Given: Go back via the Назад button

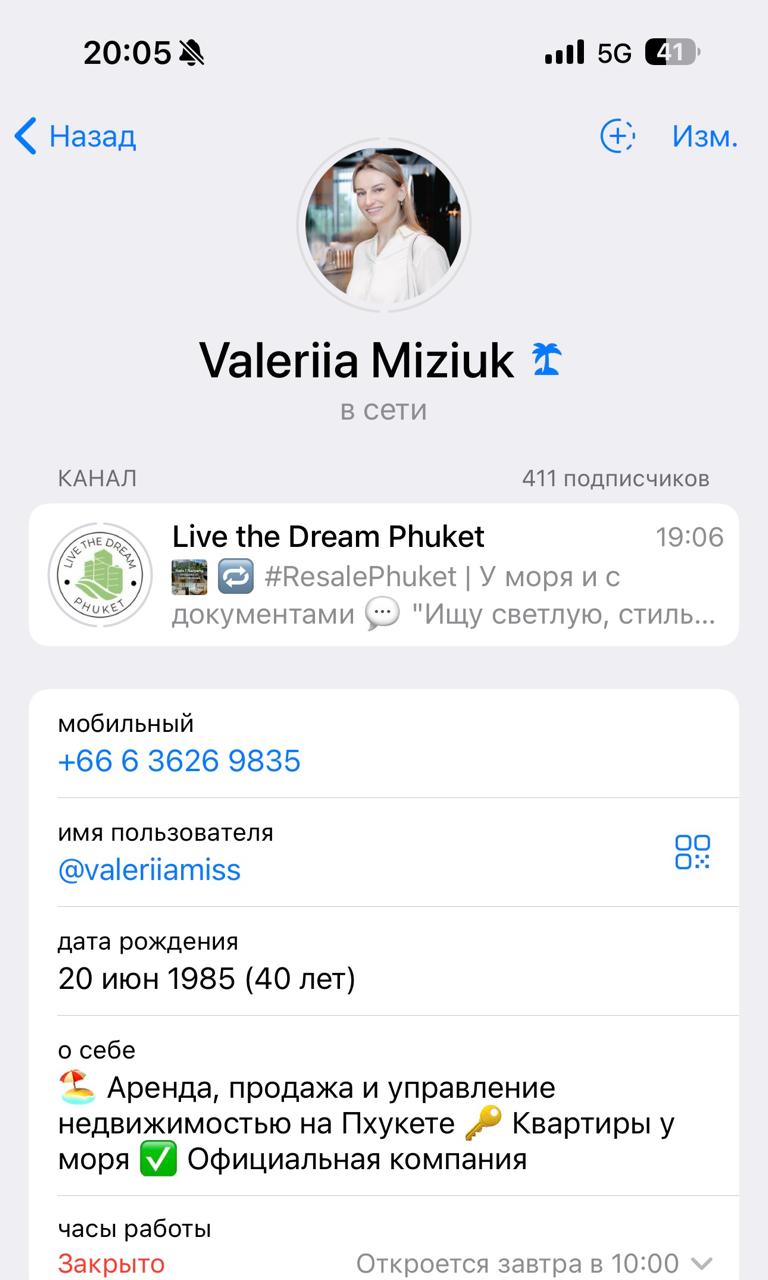Looking at the screenshot, I should (x=76, y=136).
